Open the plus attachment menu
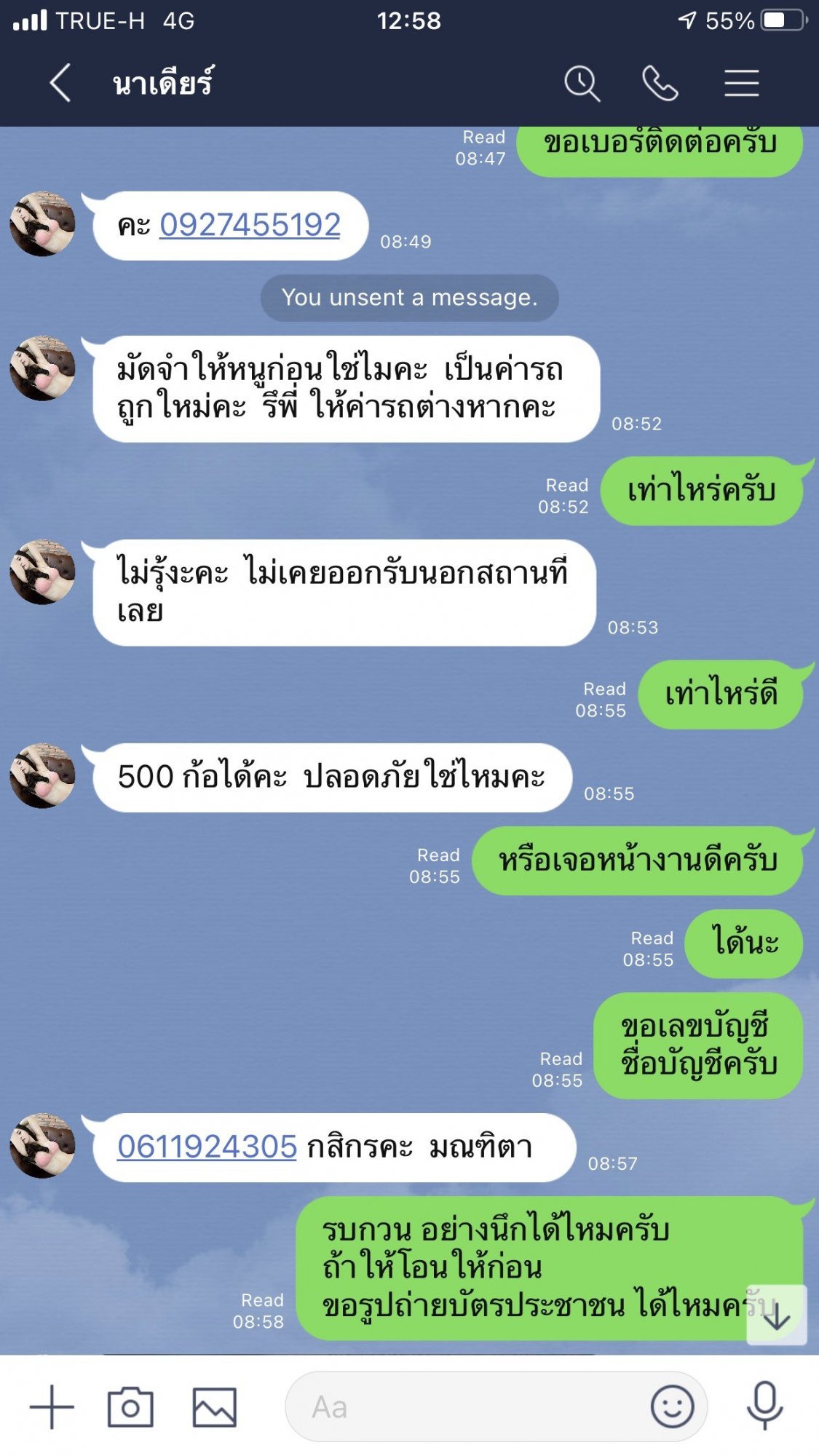Screen dimensions: 819x1456 click(52, 1407)
